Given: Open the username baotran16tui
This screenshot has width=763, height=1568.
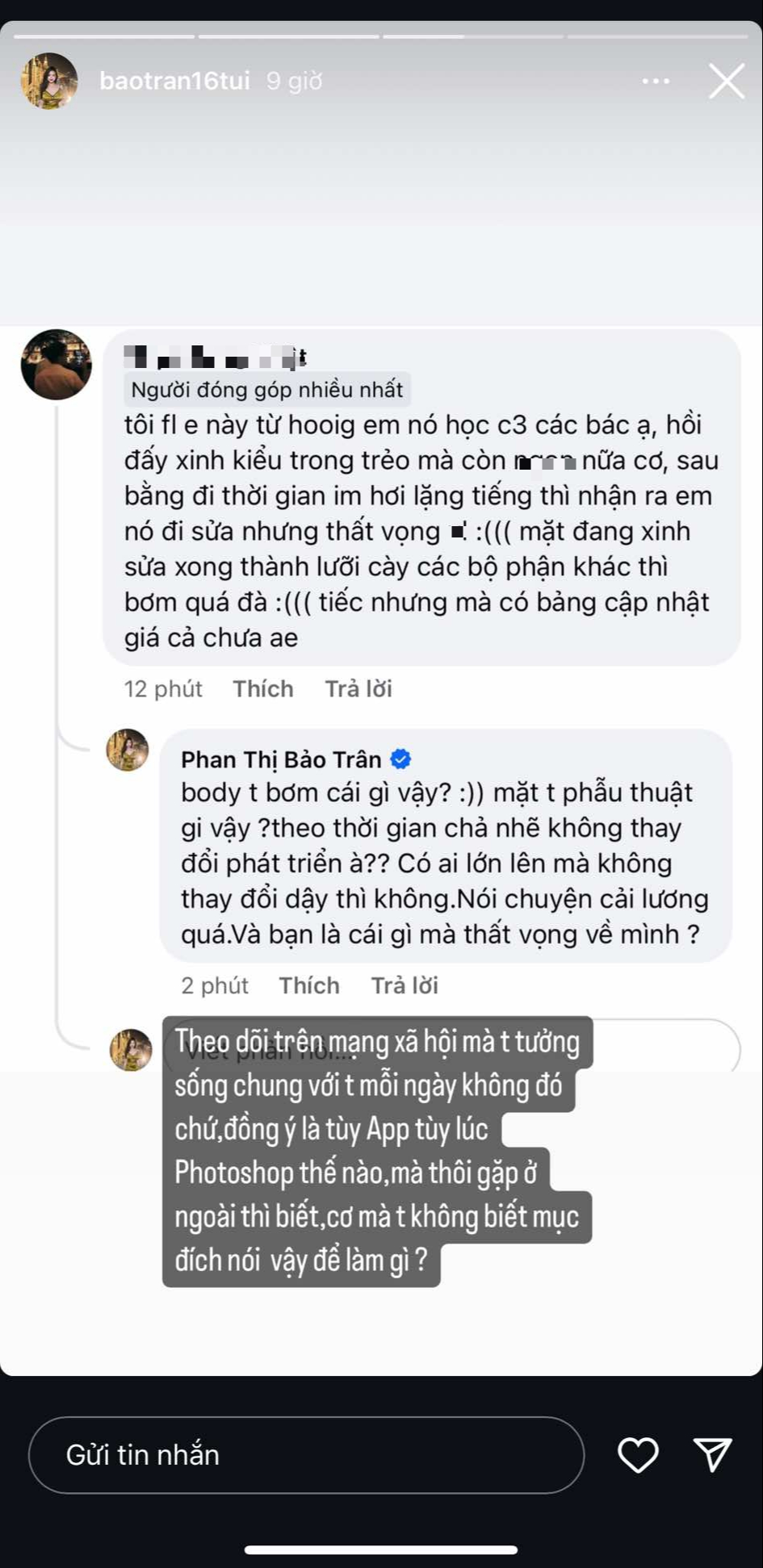Looking at the screenshot, I should [x=174, y=81].
